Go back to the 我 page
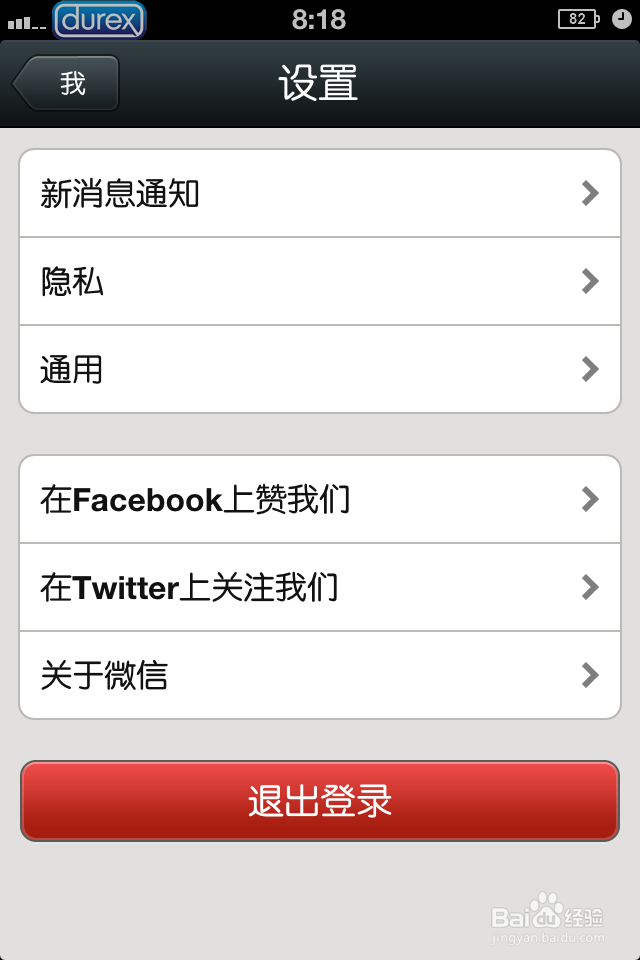Screen dimensions: 640x960 tap(66, 83)
